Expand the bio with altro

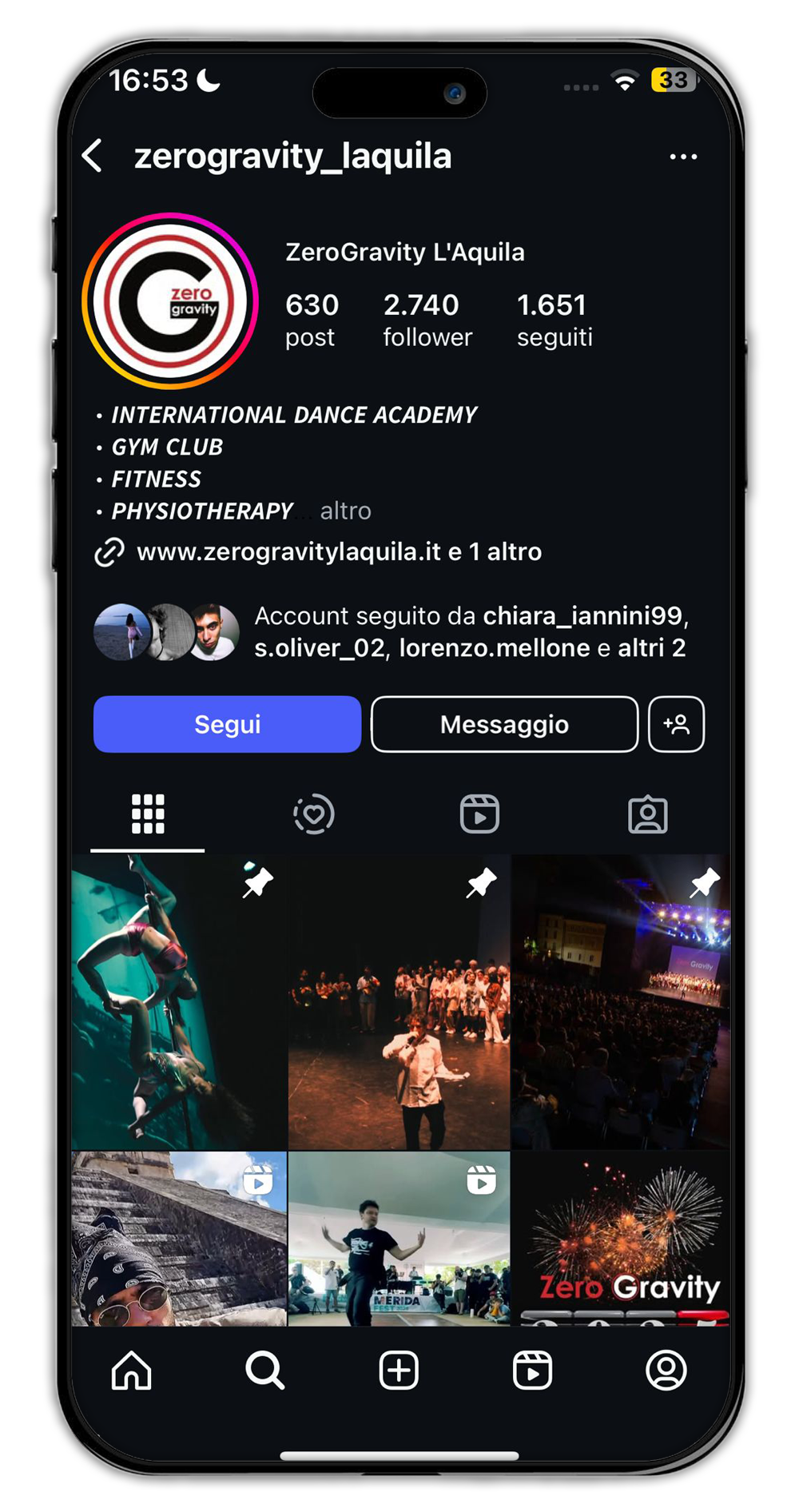(345, 511)
